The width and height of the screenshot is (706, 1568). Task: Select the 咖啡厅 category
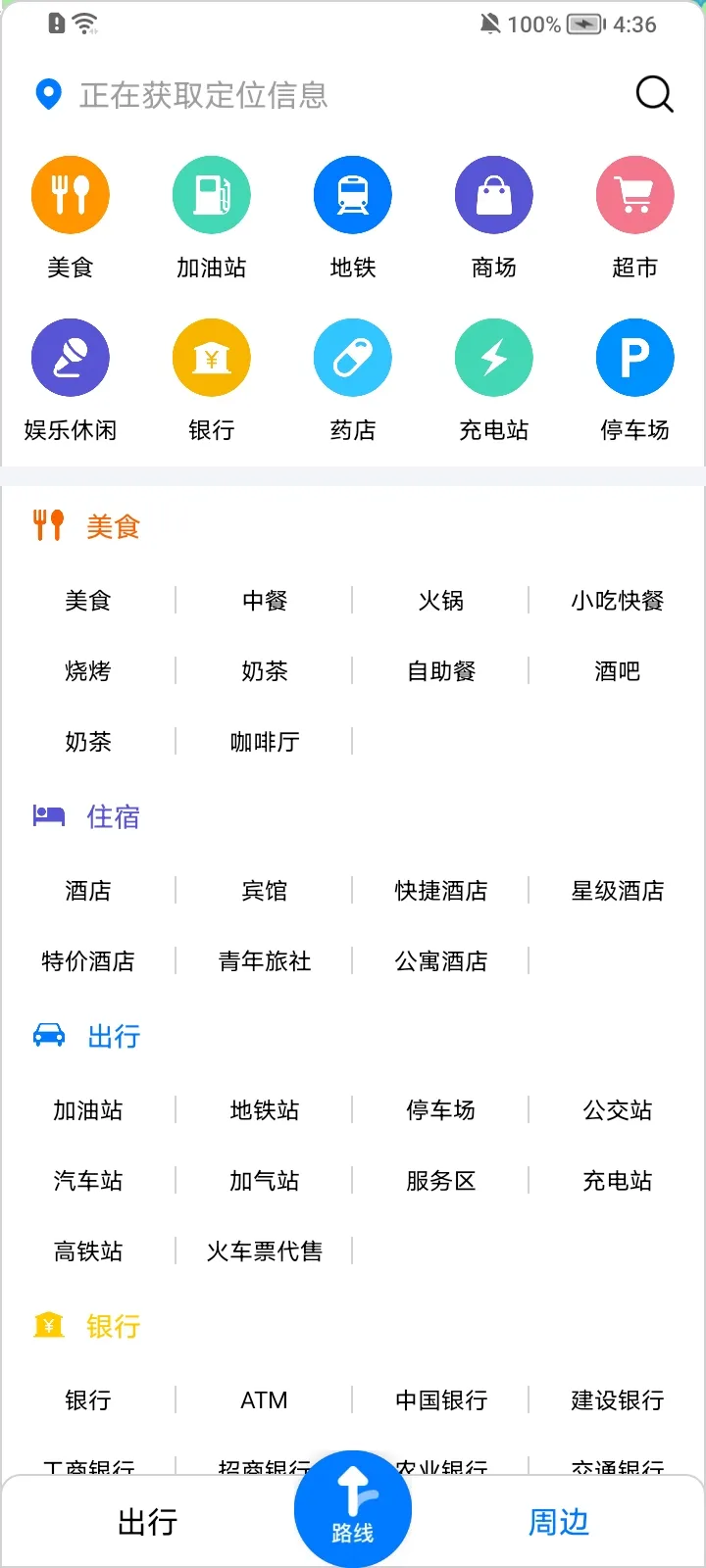coord(265,742)
